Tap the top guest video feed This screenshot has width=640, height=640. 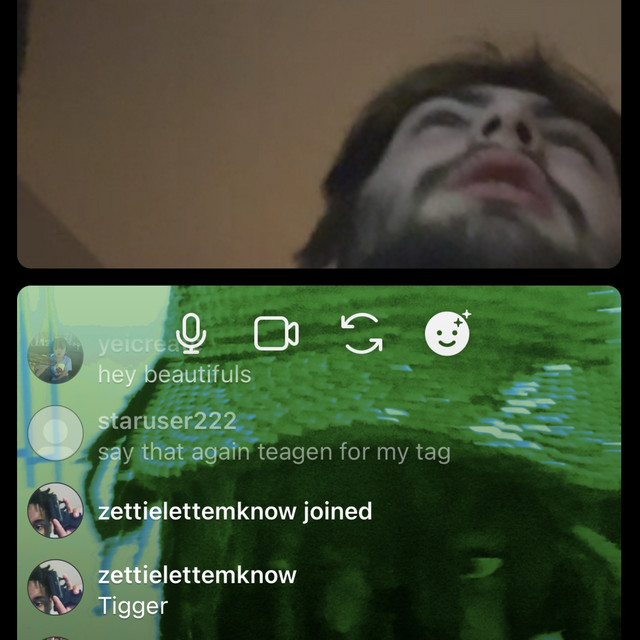[320, 134]
